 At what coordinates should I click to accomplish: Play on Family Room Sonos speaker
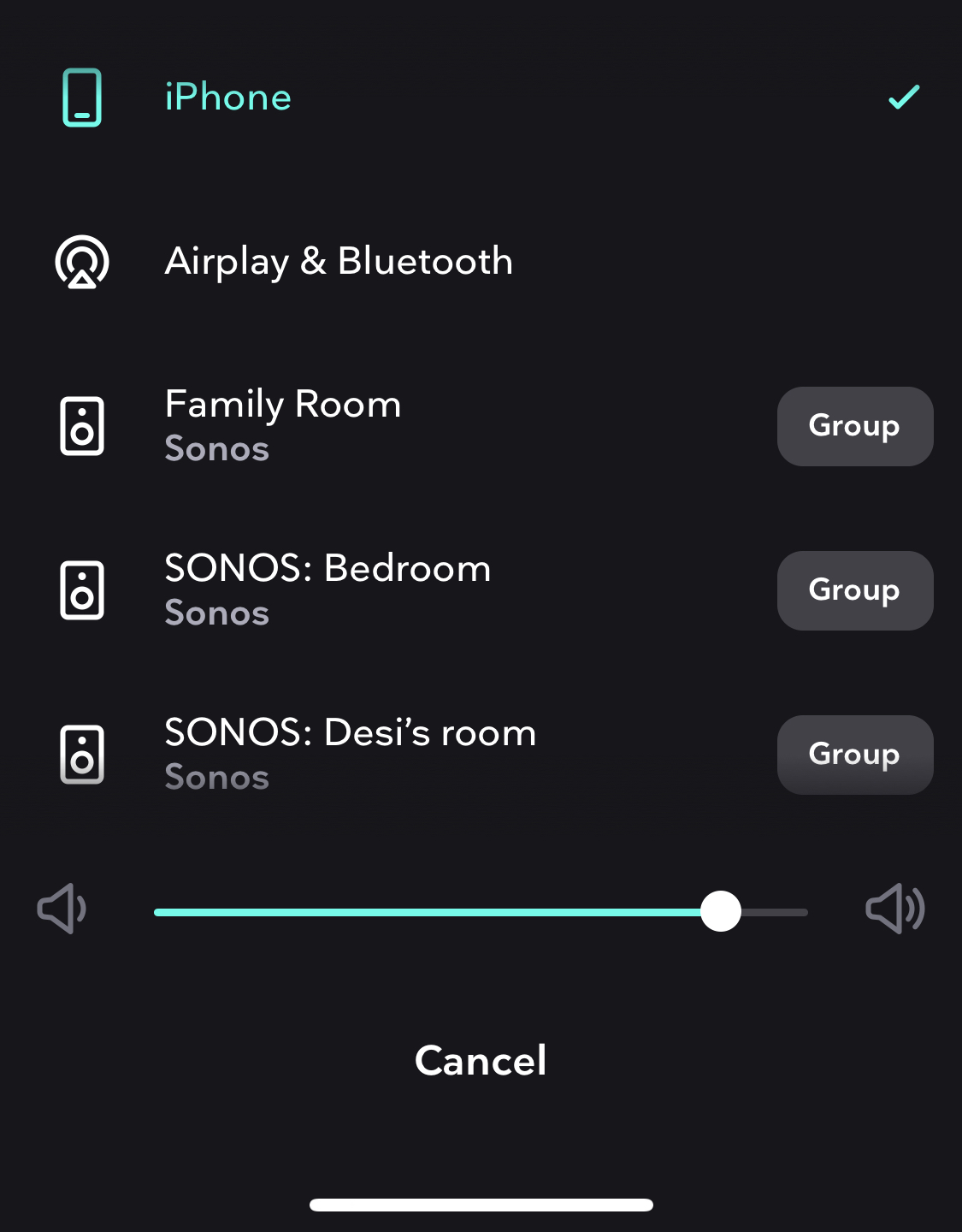pyautogui.click(x=282, y=425)
